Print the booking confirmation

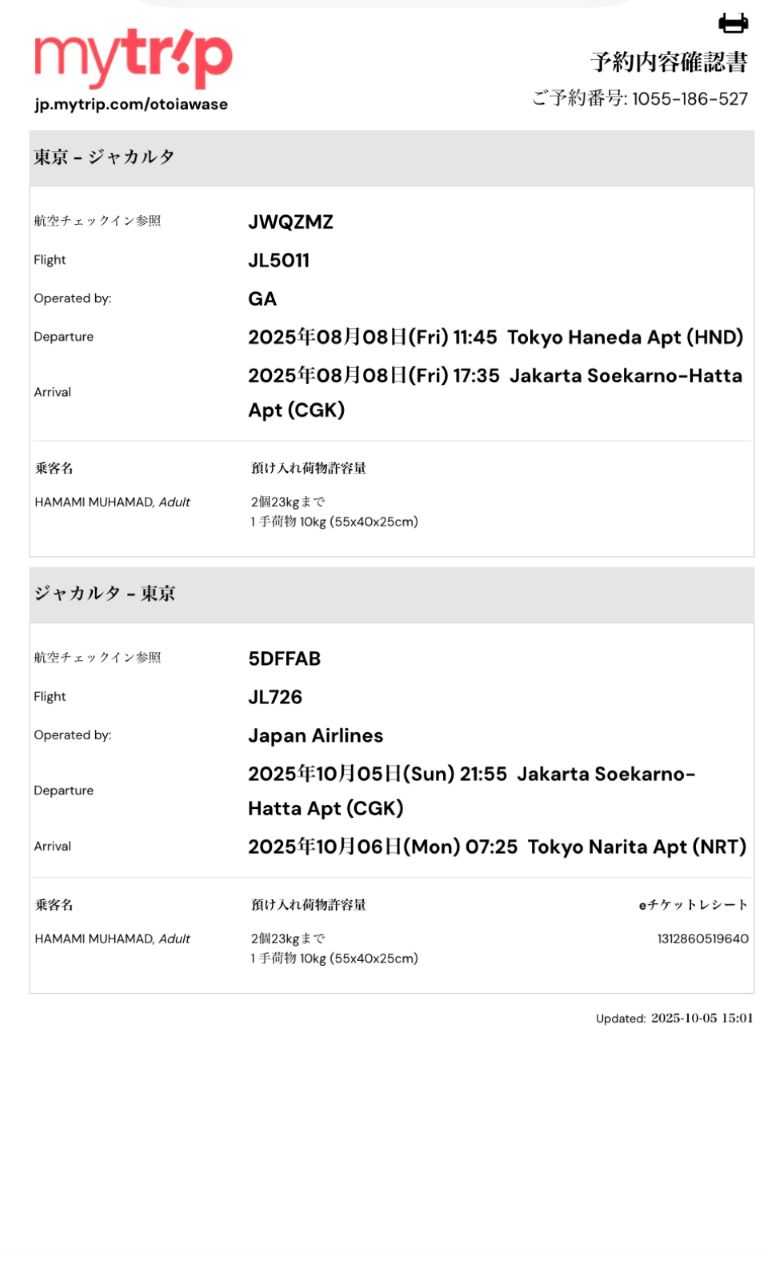[x=733, y=23]
